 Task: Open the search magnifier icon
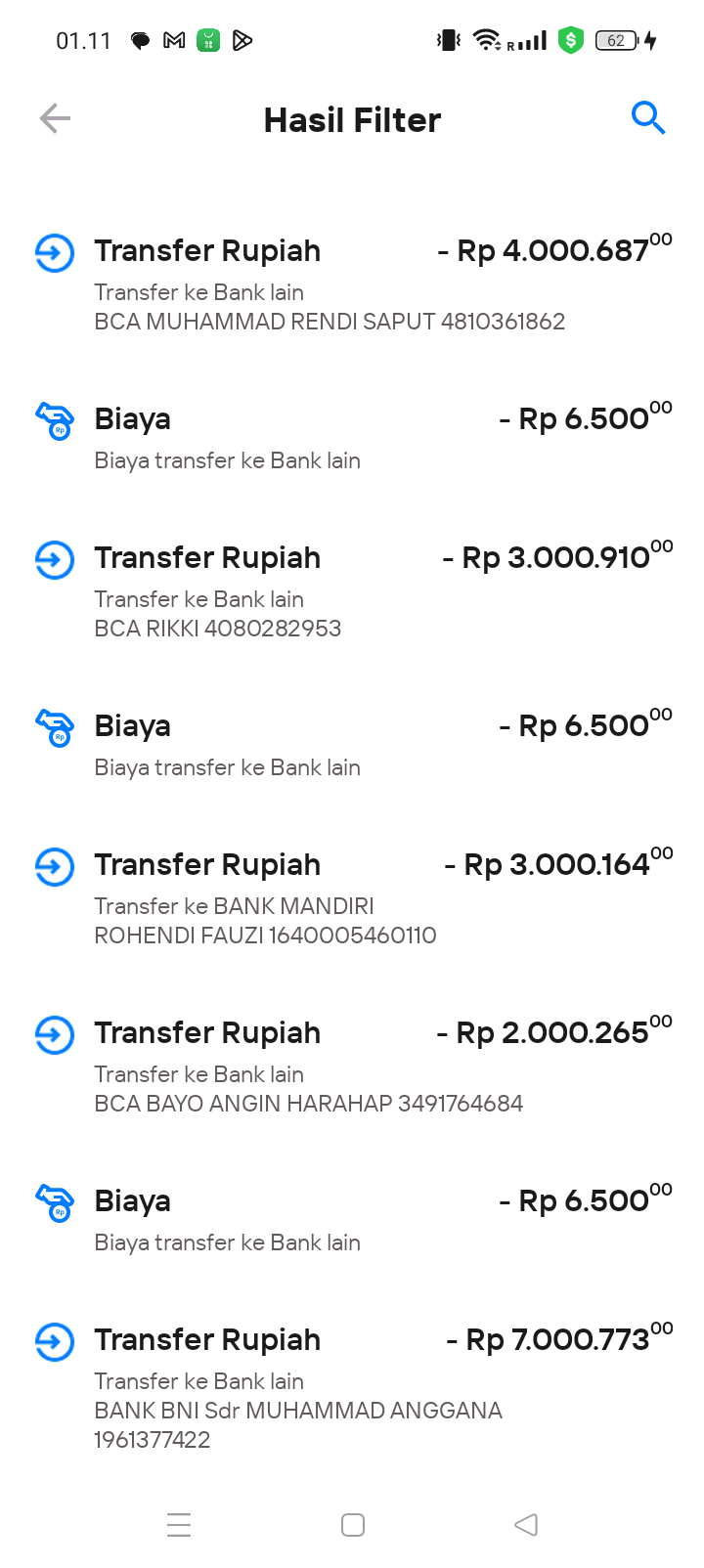[647, 118]
